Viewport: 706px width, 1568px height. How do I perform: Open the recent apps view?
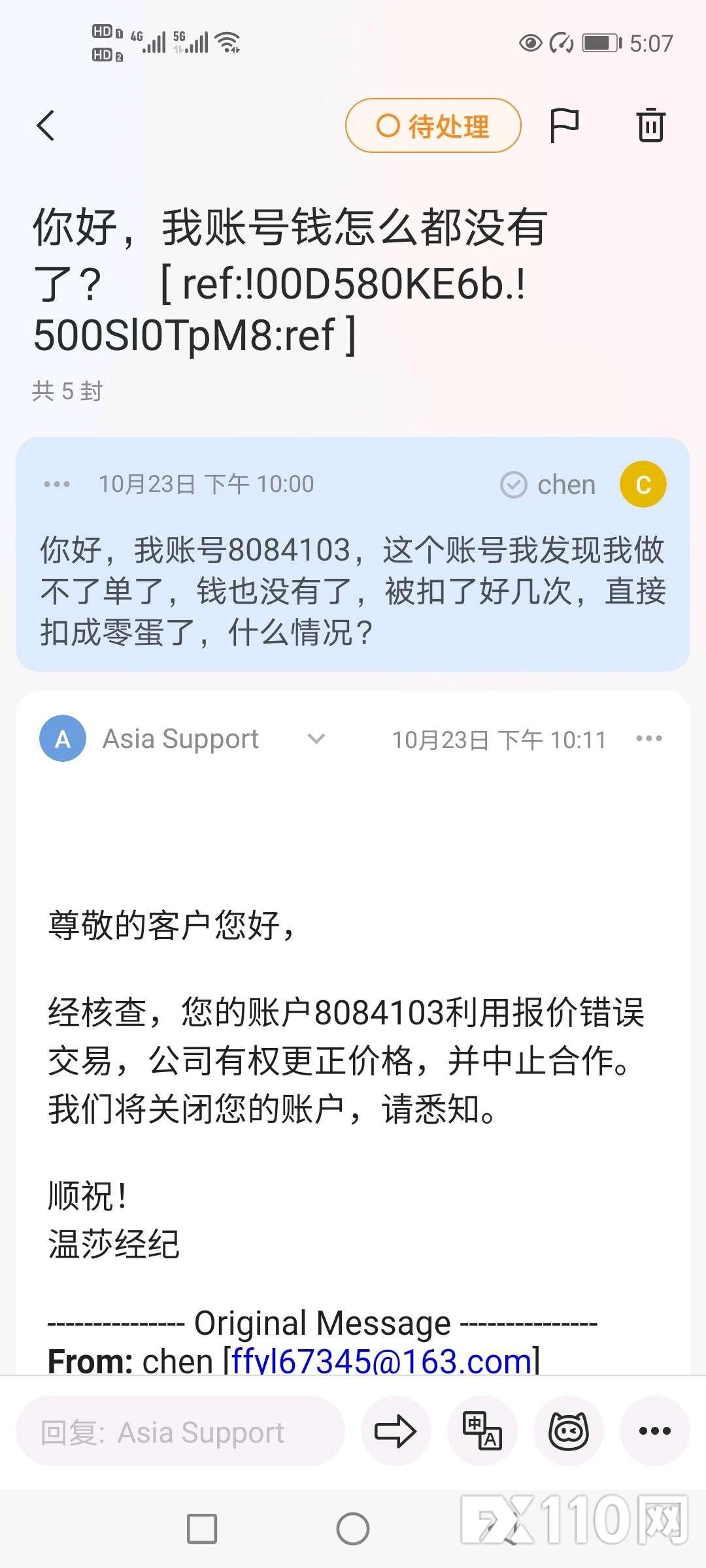[202, 1529]
